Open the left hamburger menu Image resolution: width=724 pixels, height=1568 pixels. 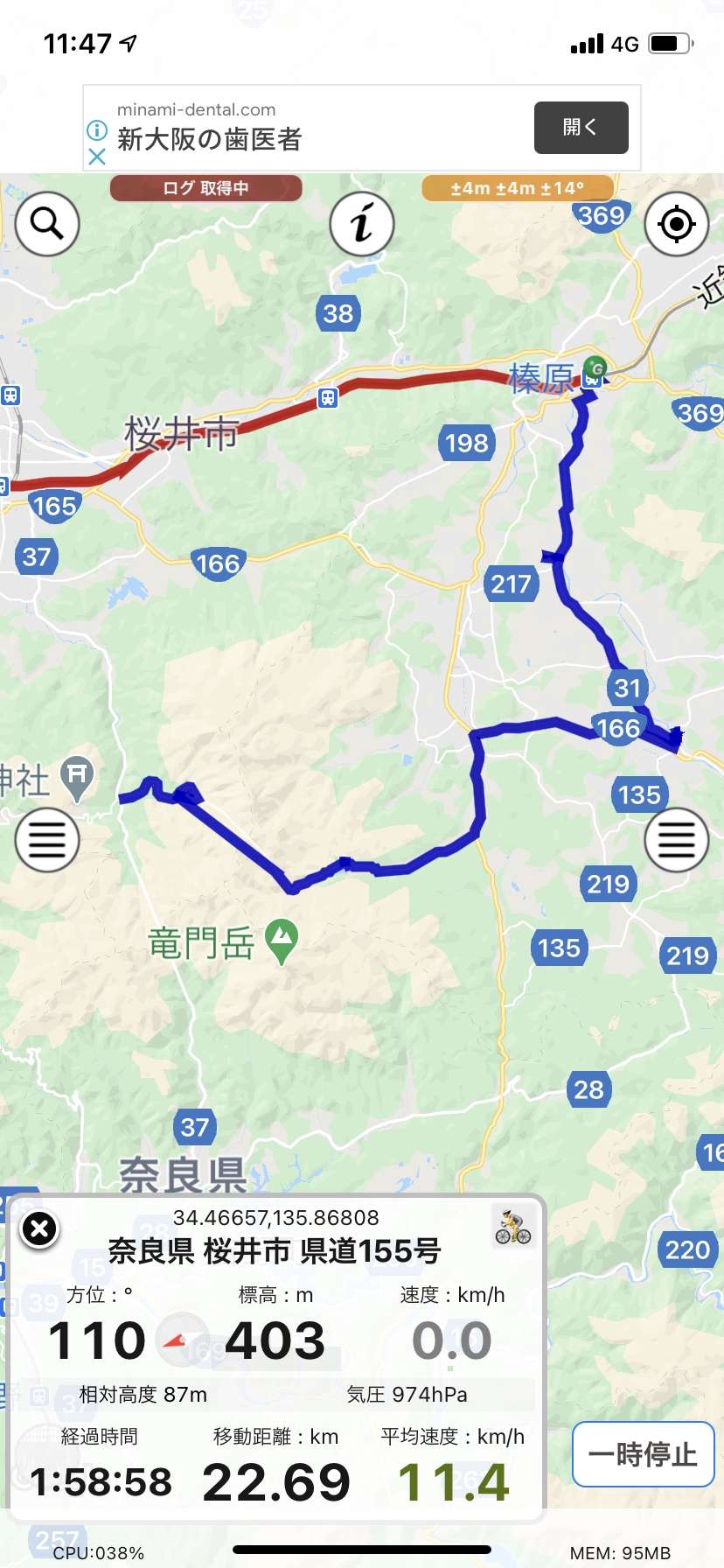click(47, 840)
